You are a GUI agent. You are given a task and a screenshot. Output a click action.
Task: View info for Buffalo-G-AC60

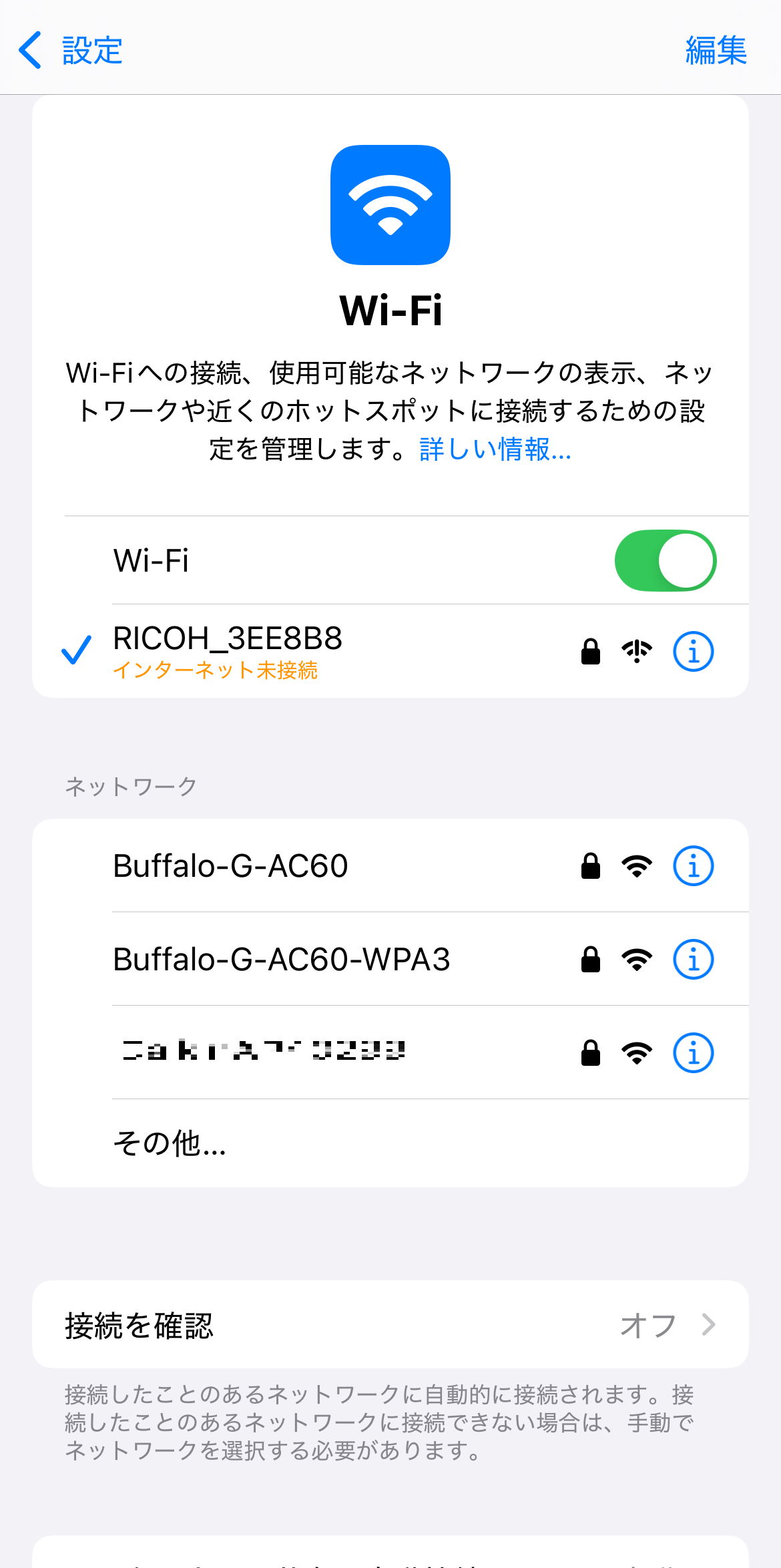pyautogui.click(x=693, y=866)
